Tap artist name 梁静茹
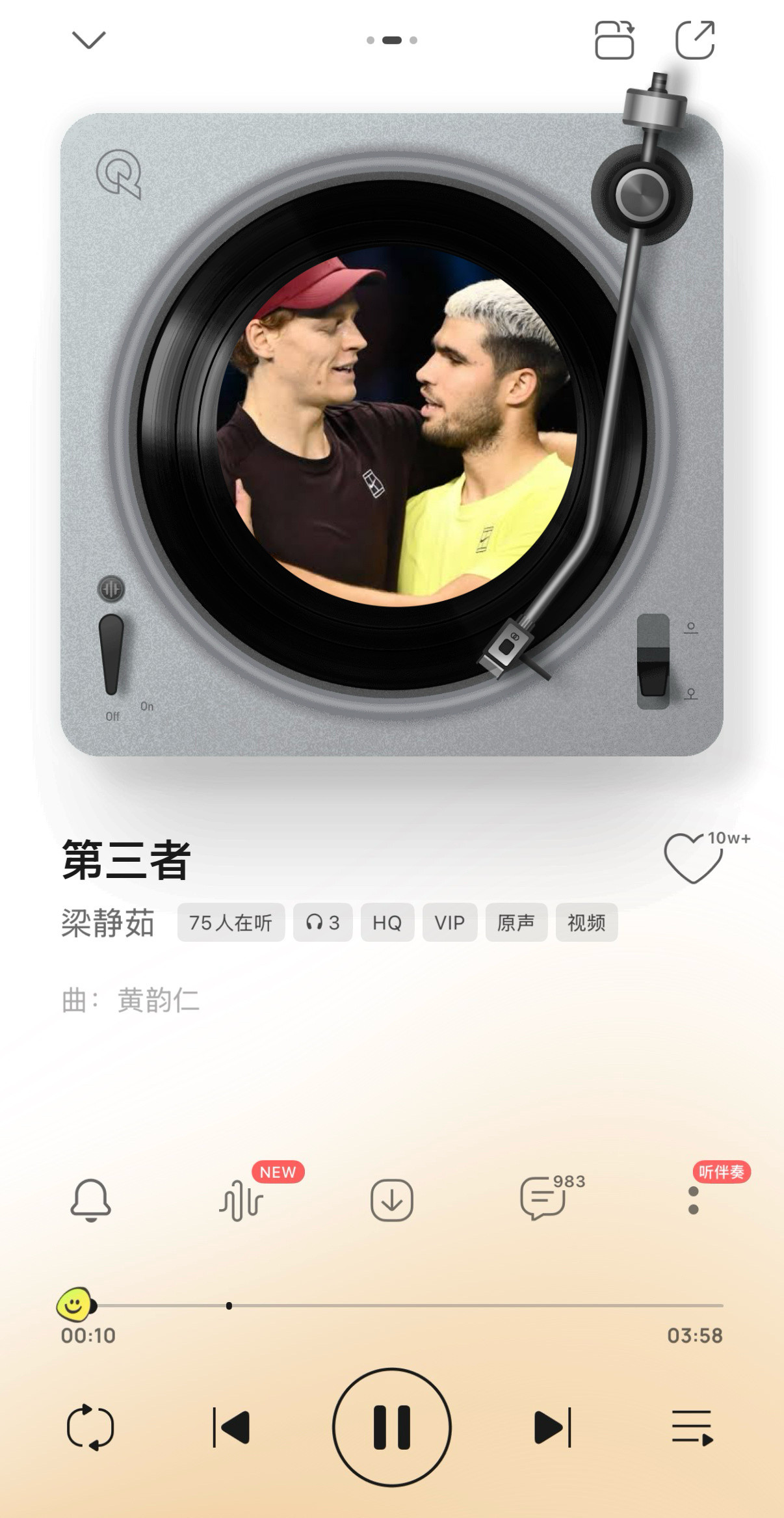The image size is (784, 1518). [108, 923]
